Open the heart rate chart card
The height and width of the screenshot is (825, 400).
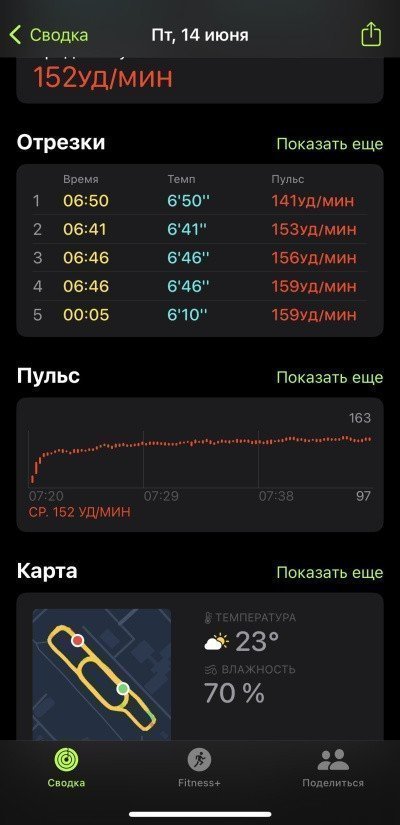pos(200,465)
